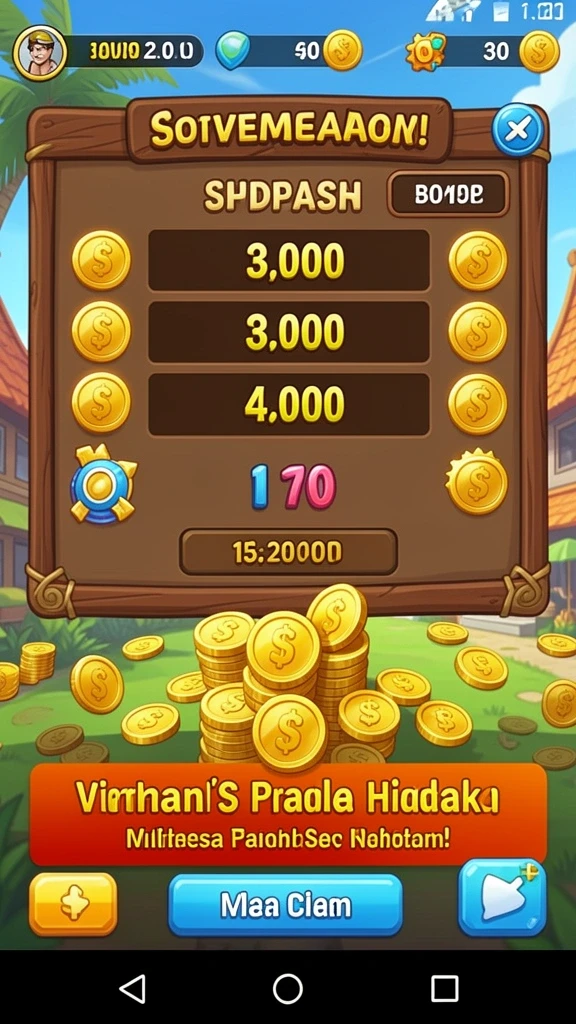Open the BO10DE button in the dialog
The width and height of the screenshot is (576, 1024).
point(448,194)
